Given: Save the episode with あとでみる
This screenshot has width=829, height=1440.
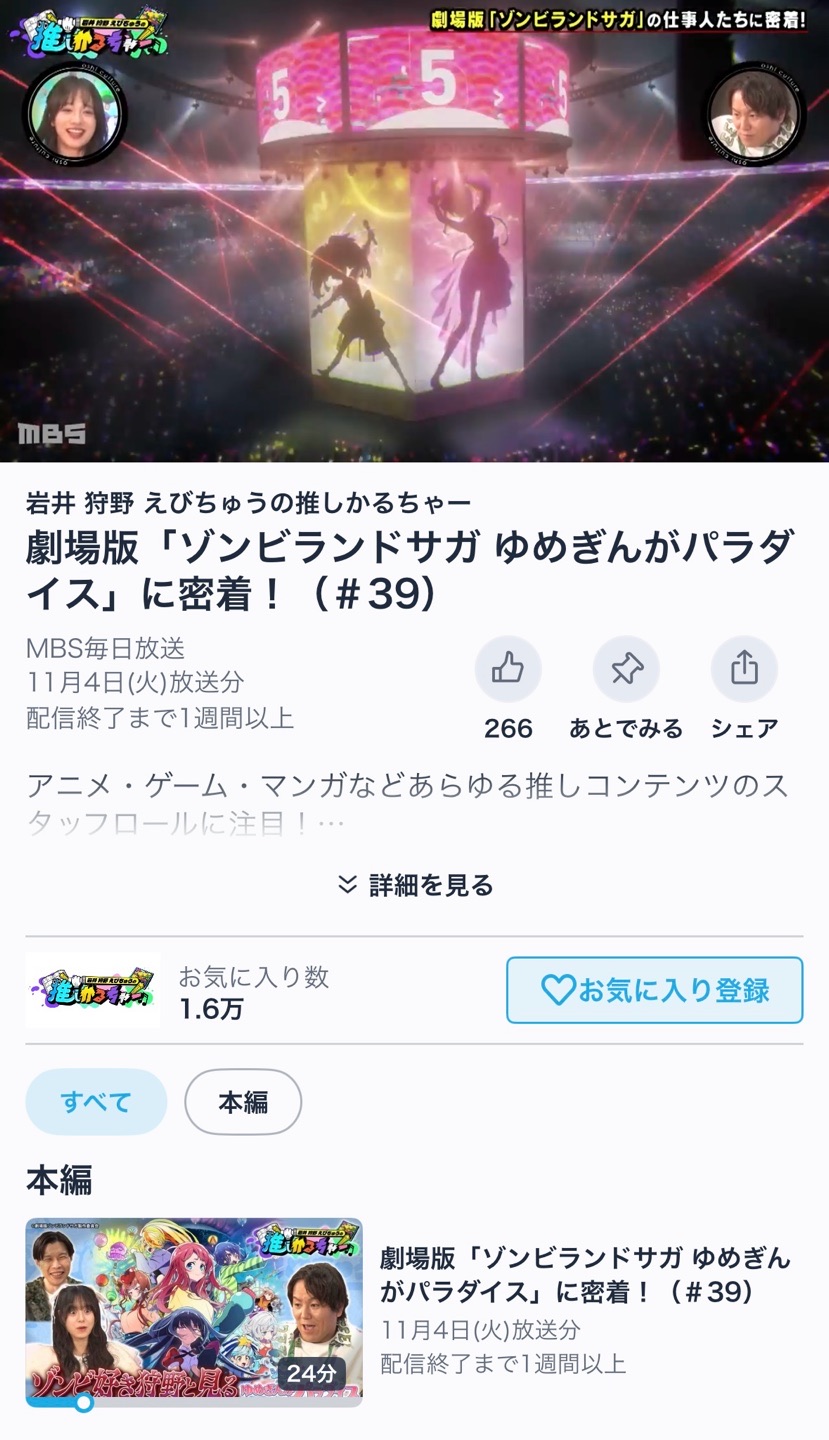Looking at the screenshot, I should (x=626, y=669).
